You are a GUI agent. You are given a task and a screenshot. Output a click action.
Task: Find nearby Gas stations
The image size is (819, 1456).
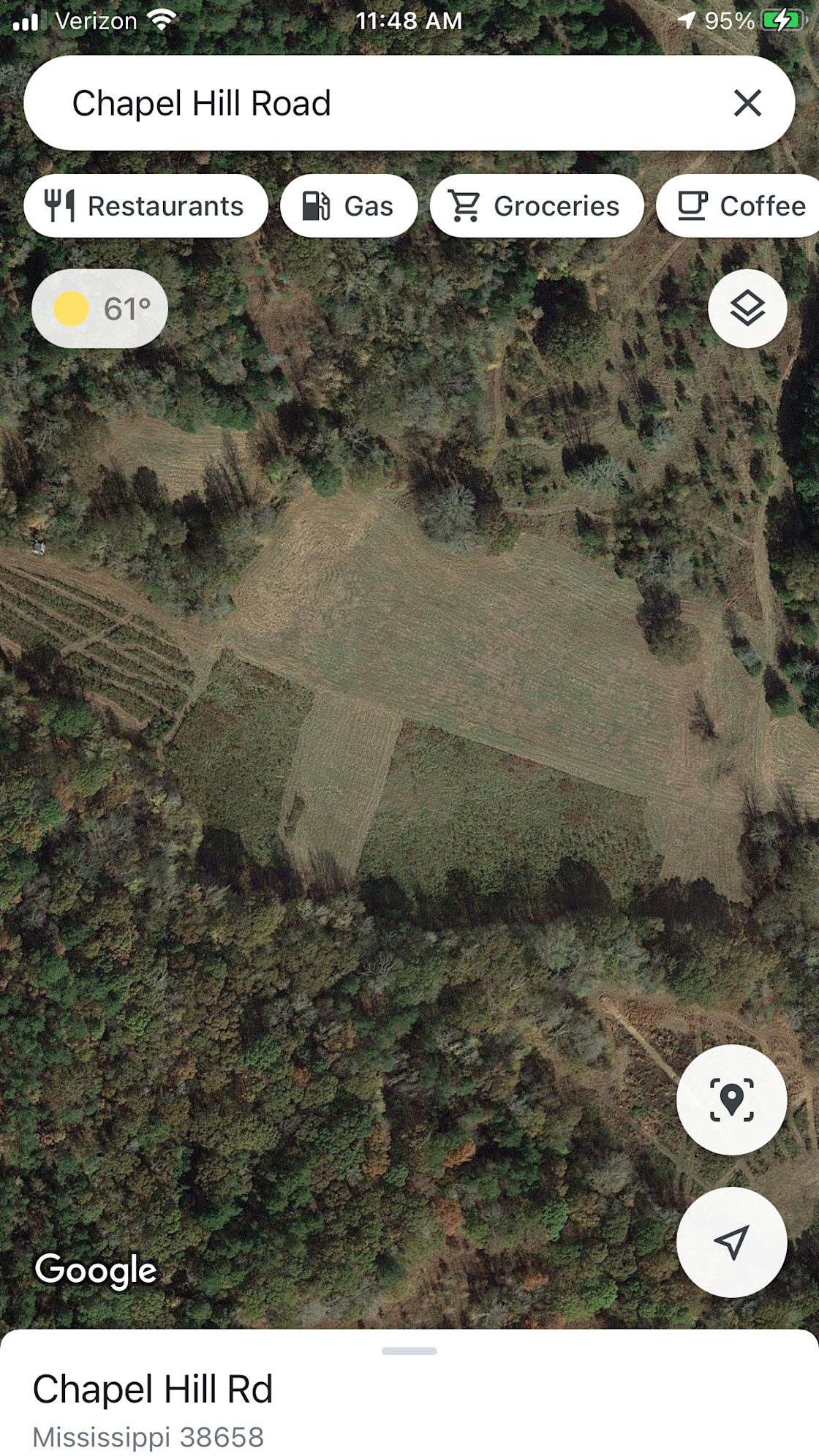pyautogui.click(x=349, y=206)
